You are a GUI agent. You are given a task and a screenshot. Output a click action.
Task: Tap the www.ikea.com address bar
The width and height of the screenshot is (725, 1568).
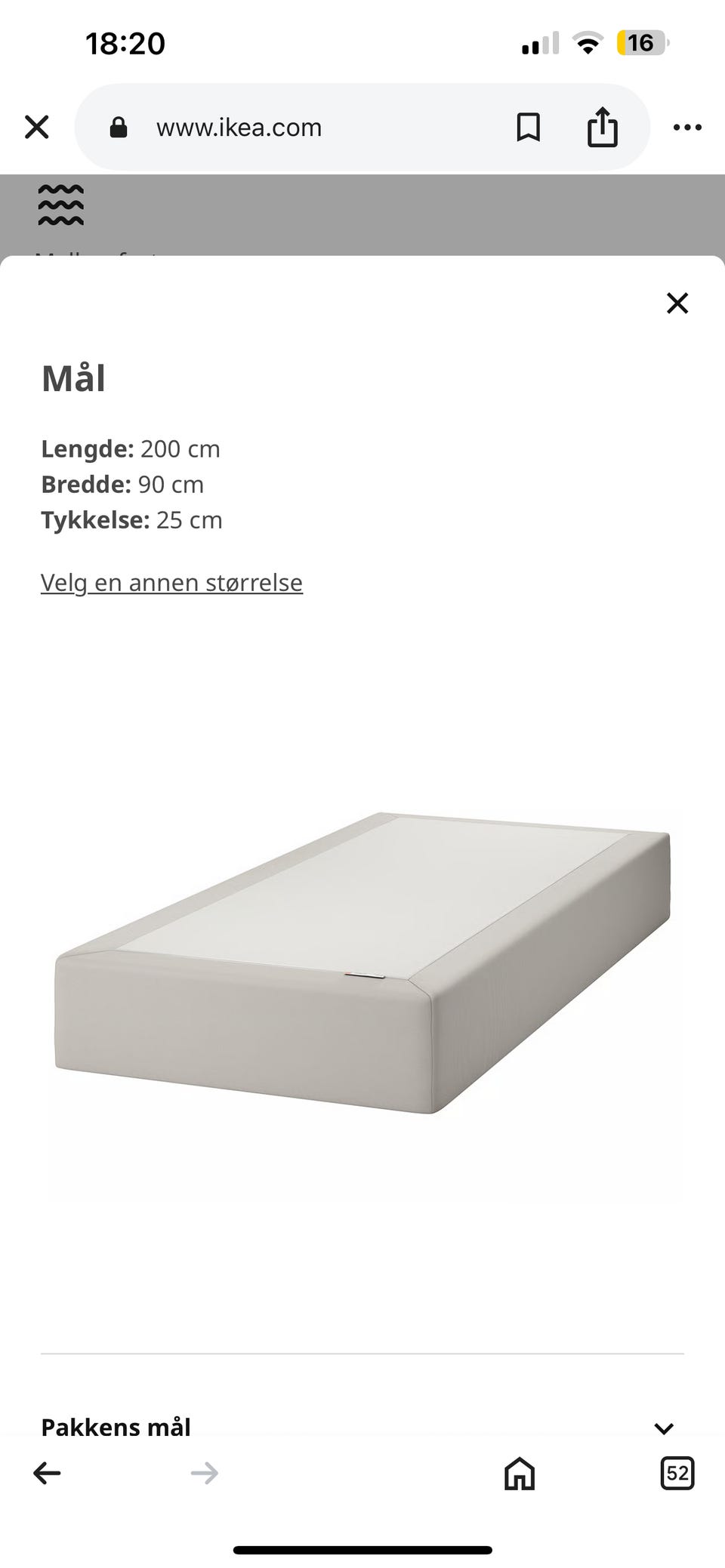238,127
